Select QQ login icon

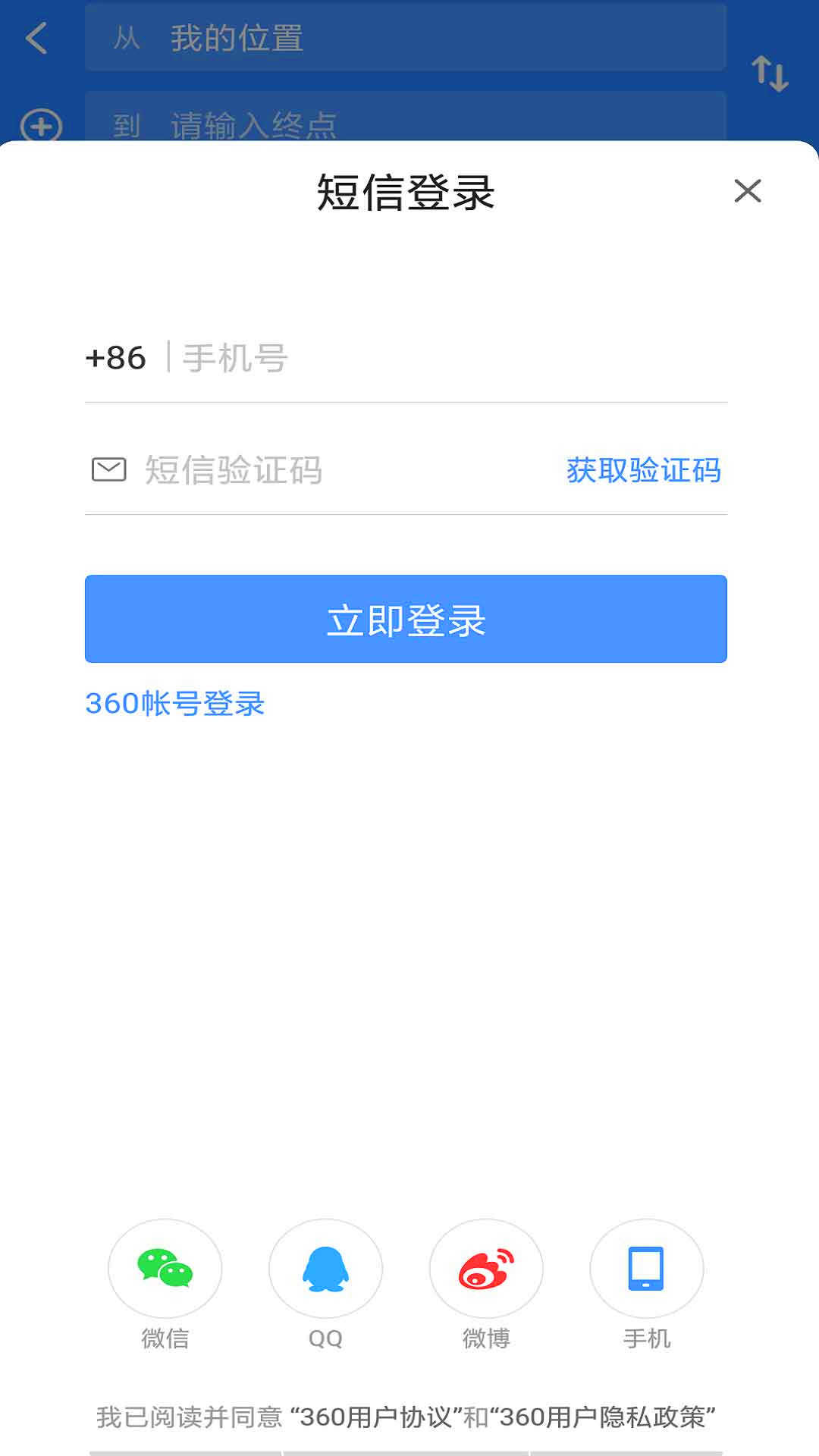(x=325, y=1268)
